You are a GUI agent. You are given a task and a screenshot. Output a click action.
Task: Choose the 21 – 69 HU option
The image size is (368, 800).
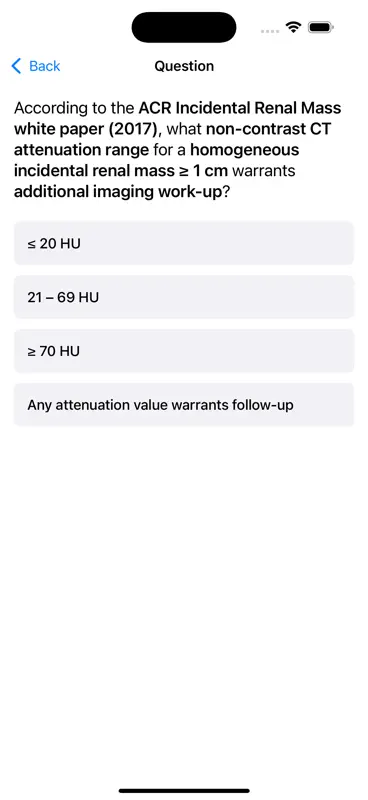tap(184, 297)
